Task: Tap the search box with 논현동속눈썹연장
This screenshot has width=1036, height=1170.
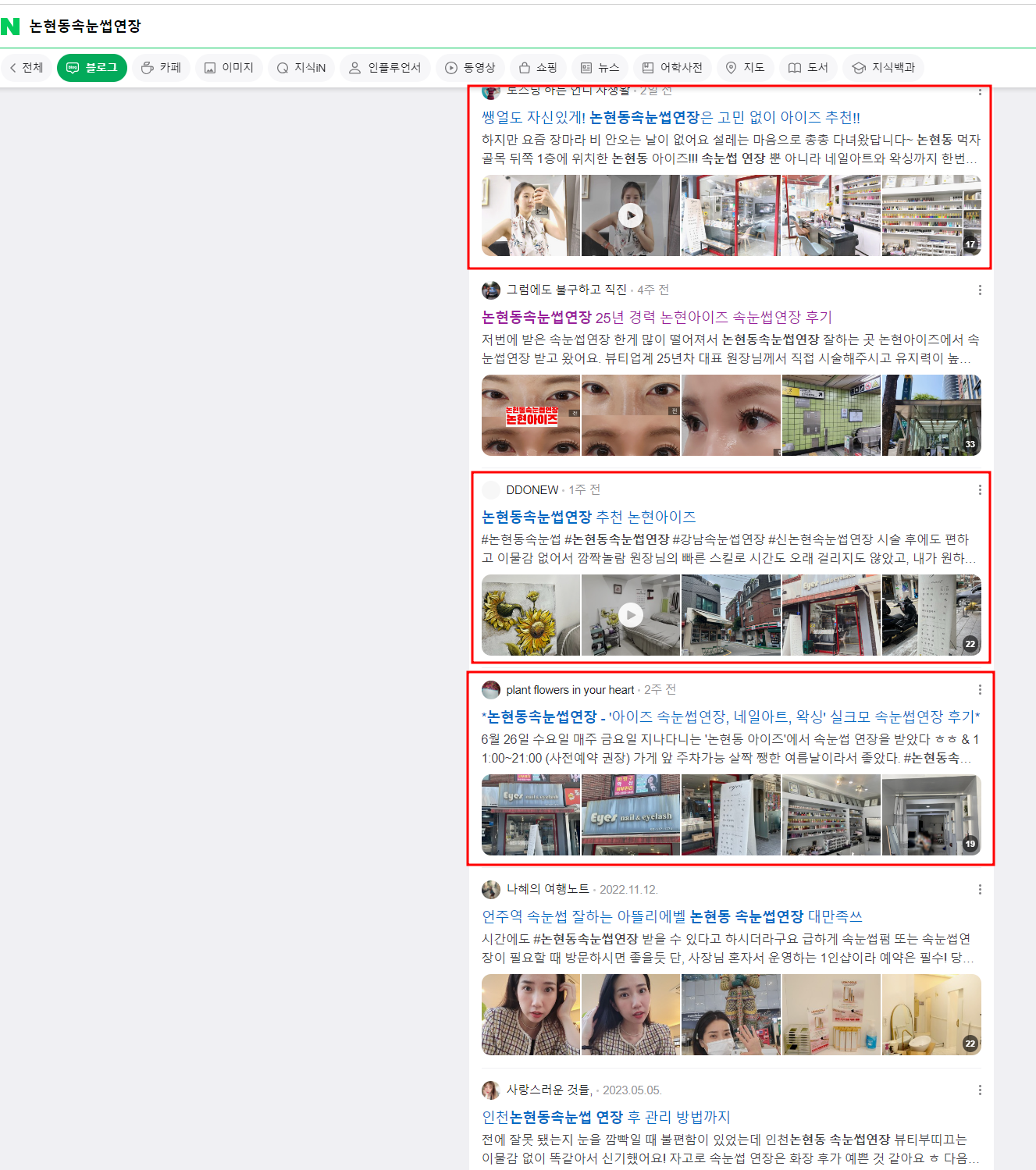Action: point(234,26)
